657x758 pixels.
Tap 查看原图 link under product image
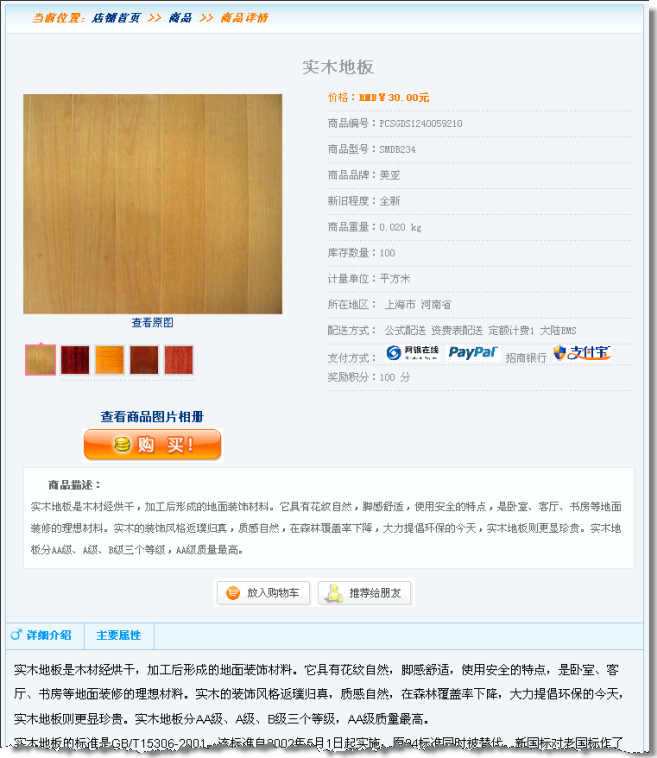click(152, 323)
